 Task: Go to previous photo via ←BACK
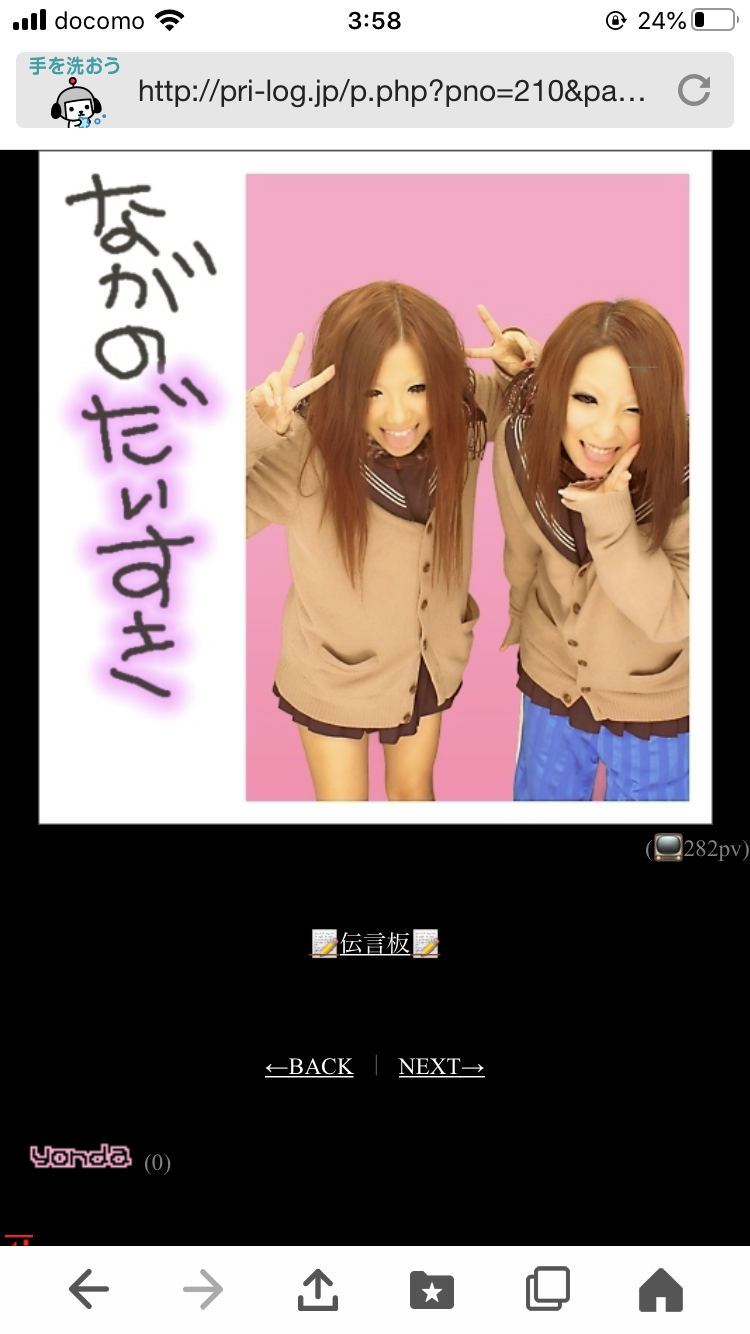[x=309, y=1067]
